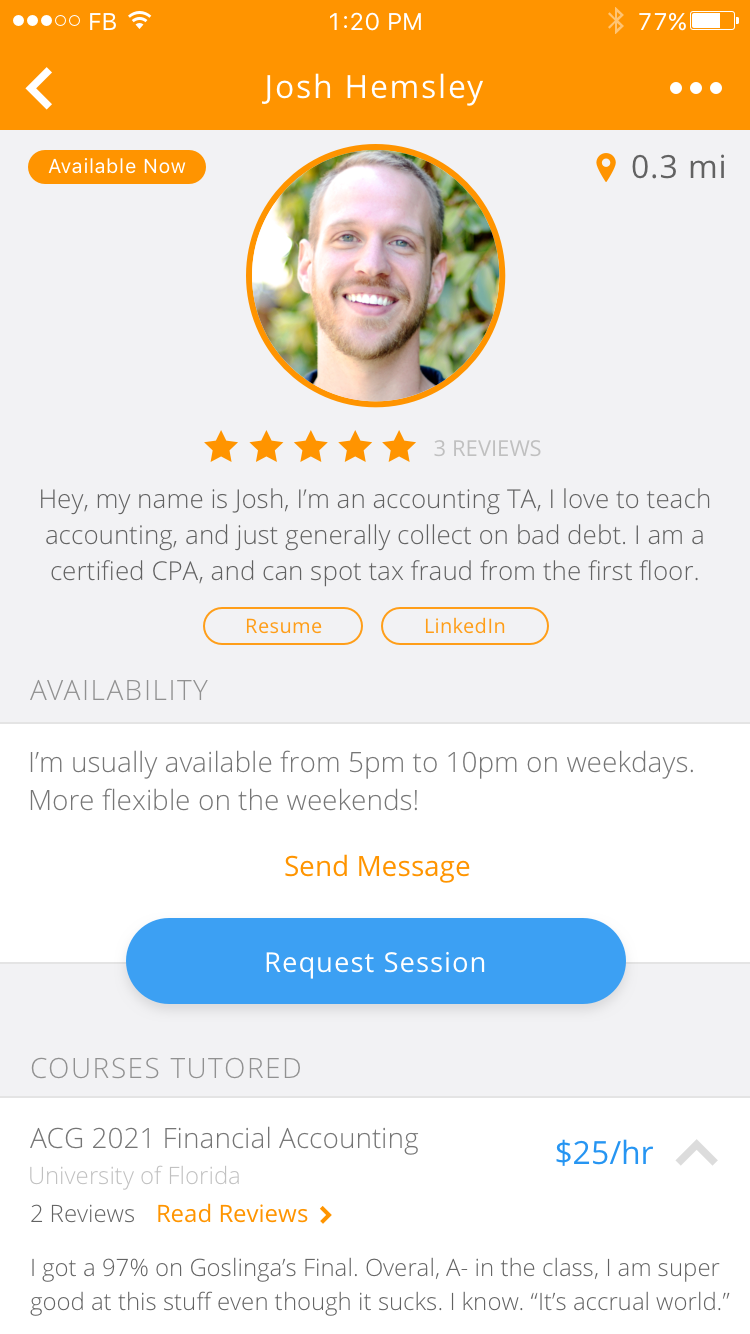
Task: Open Josh's LinkedIn profile
Action: pos(465,626)
